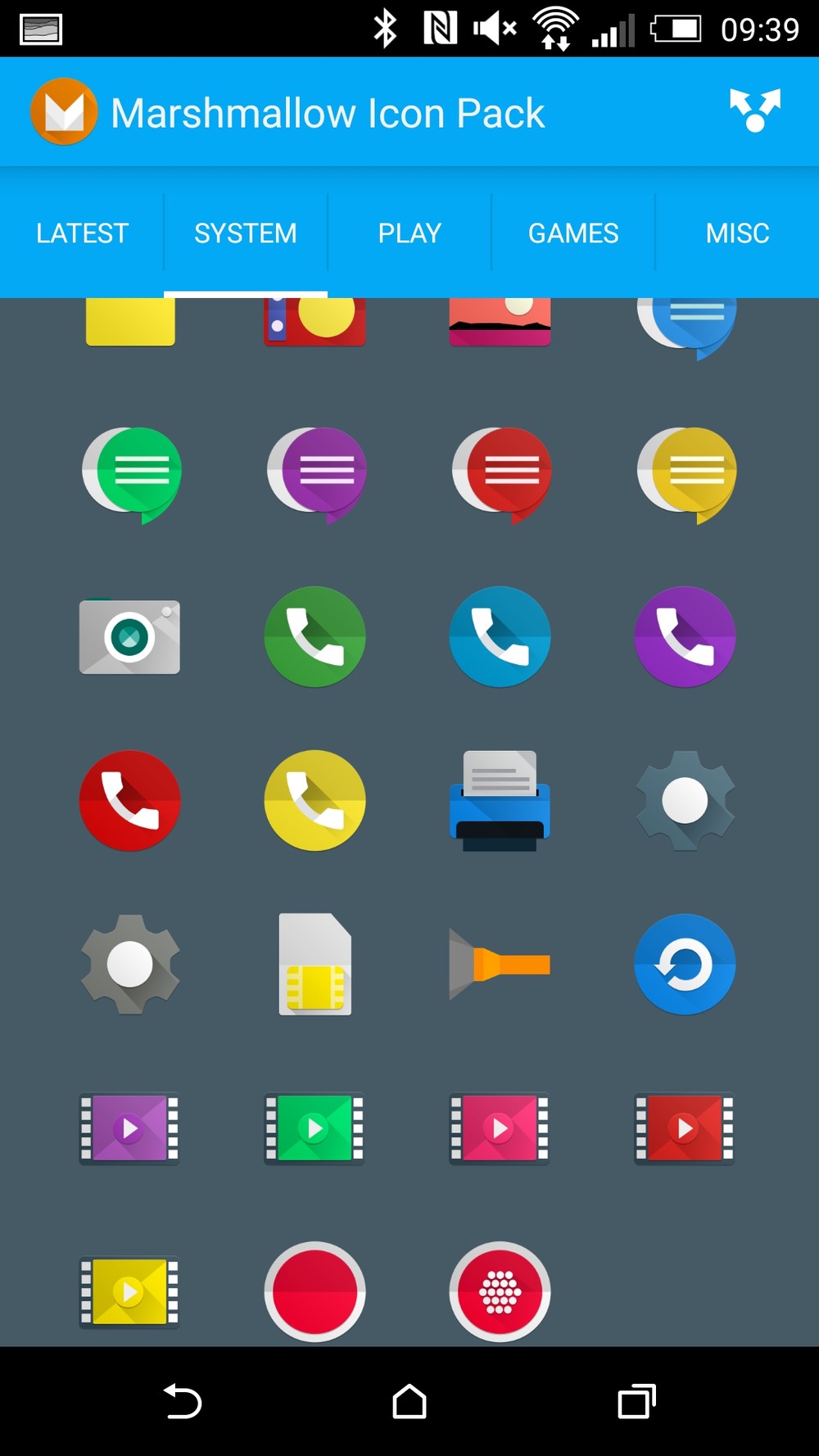This screenshot has width=819, height=1456.
Task: Select the yellow phone icon
Action: click(x=314, y=800)
